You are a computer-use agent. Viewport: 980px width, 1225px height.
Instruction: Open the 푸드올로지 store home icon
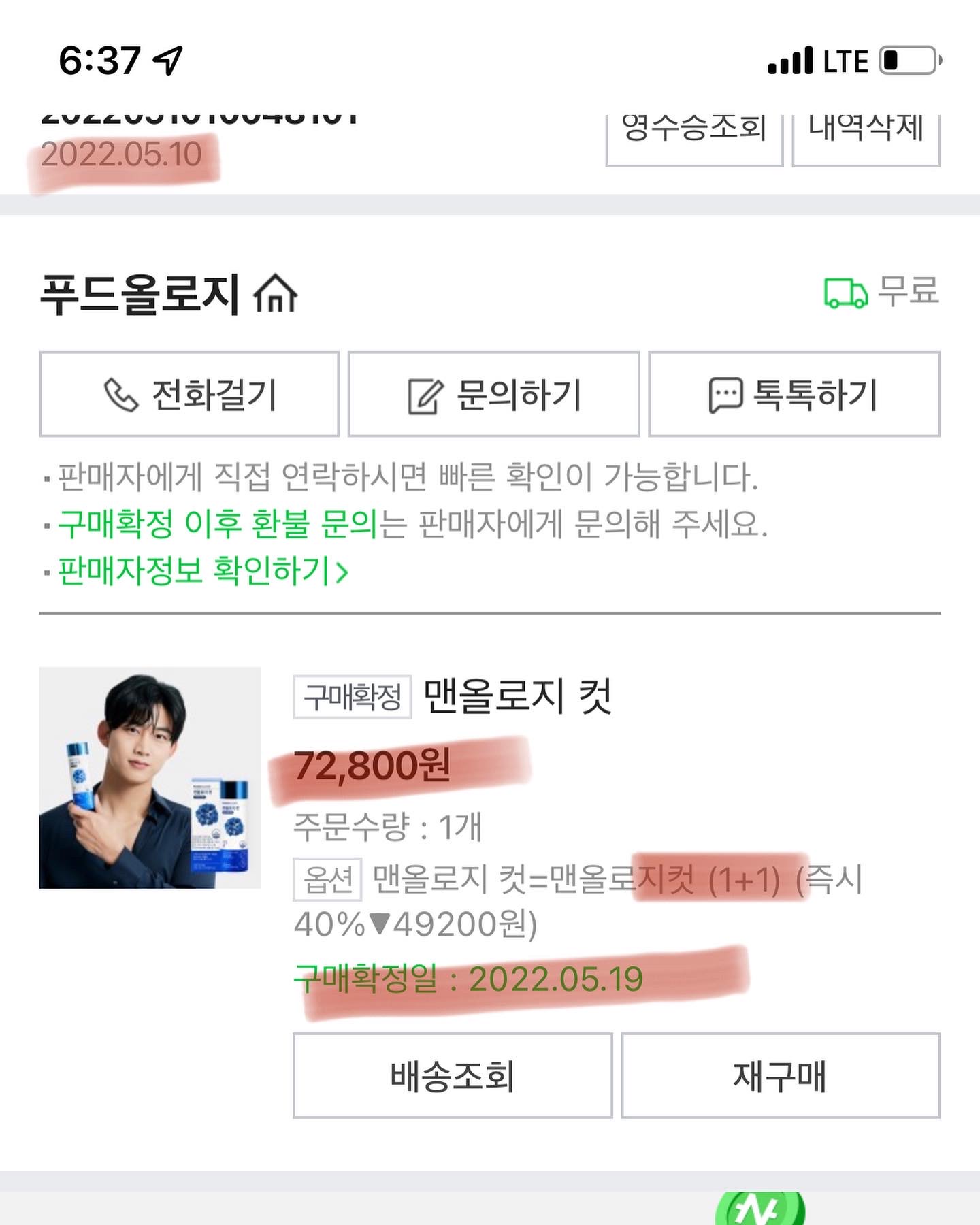click(x=276, y=294)
